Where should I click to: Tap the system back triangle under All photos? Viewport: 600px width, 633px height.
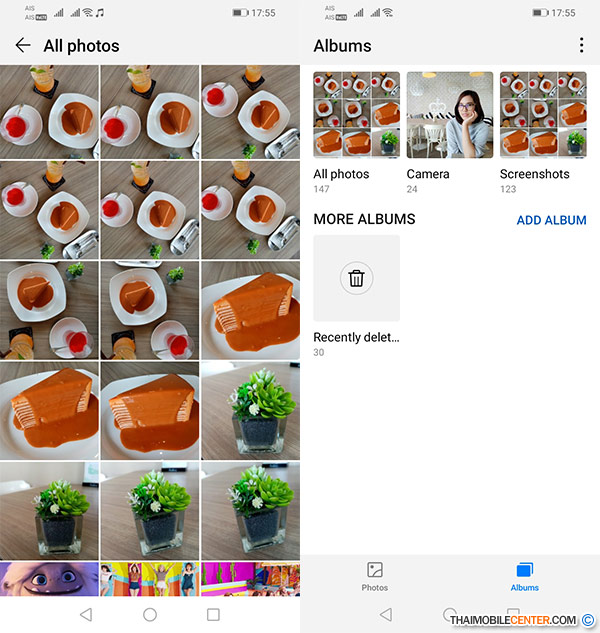click(86, 615)
